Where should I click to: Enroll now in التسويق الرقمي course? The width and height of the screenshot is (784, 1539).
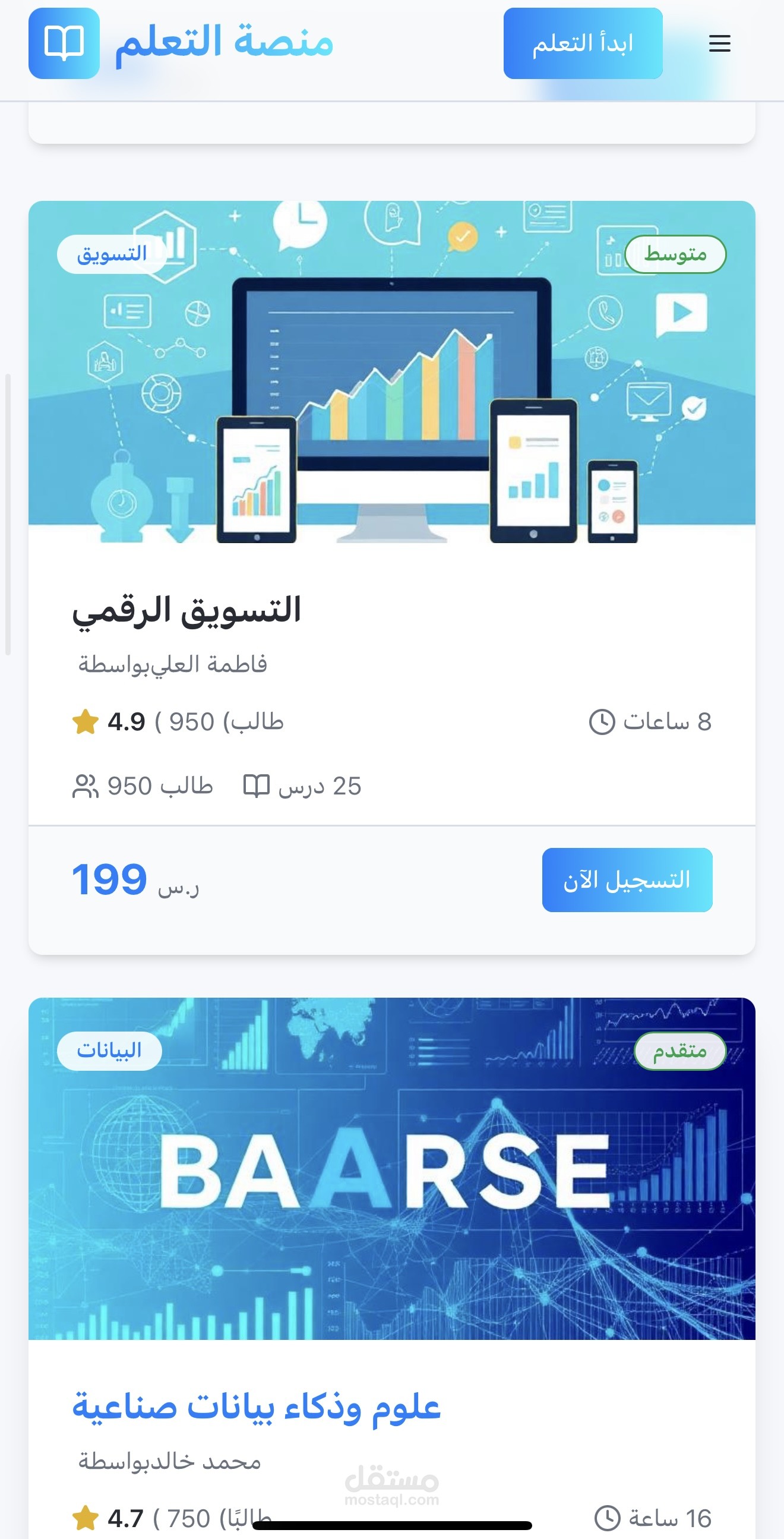pyautogui.click(x=627, y=879)
